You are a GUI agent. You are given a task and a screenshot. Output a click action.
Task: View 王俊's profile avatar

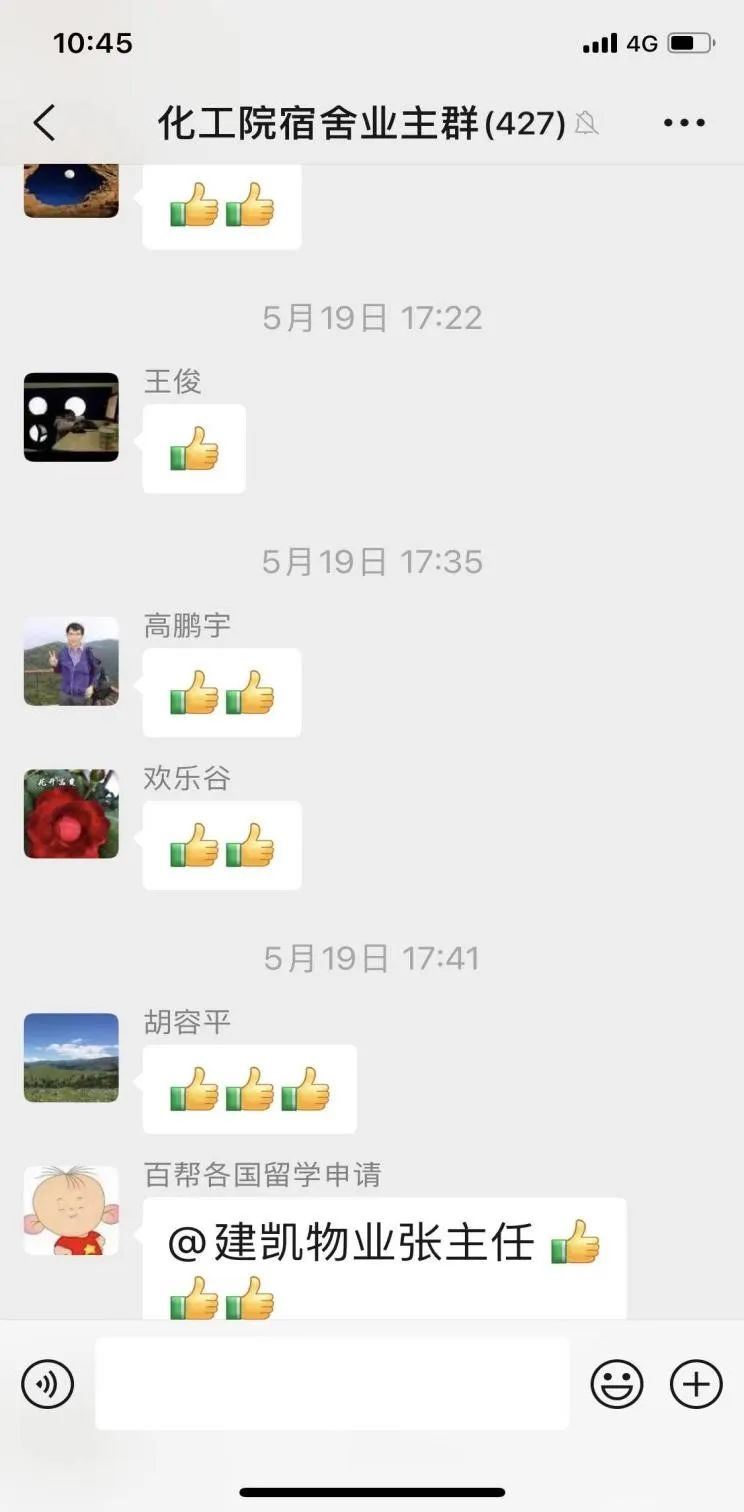(71, 417)
